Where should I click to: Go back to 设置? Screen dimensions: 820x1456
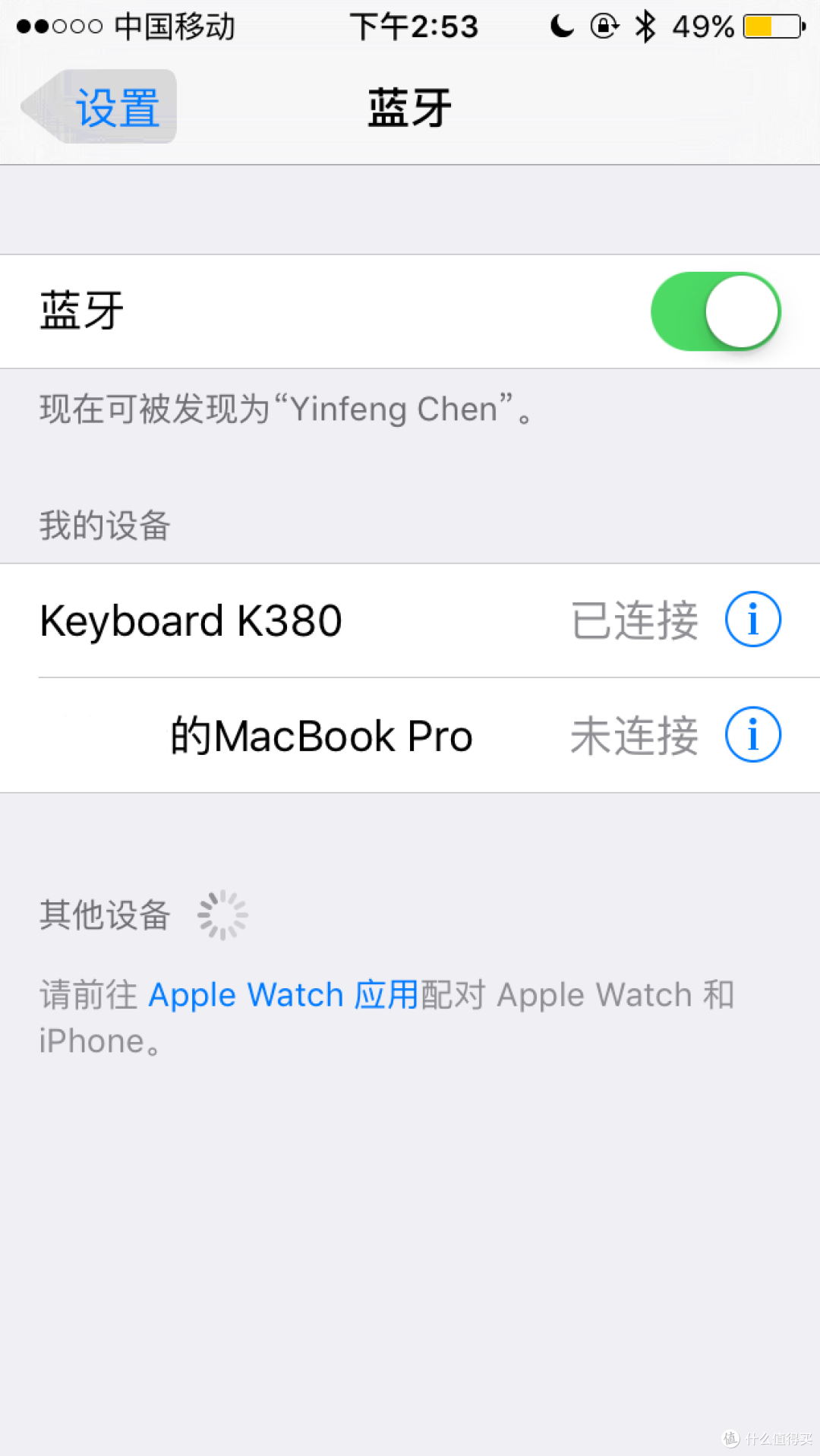(100, 107)
